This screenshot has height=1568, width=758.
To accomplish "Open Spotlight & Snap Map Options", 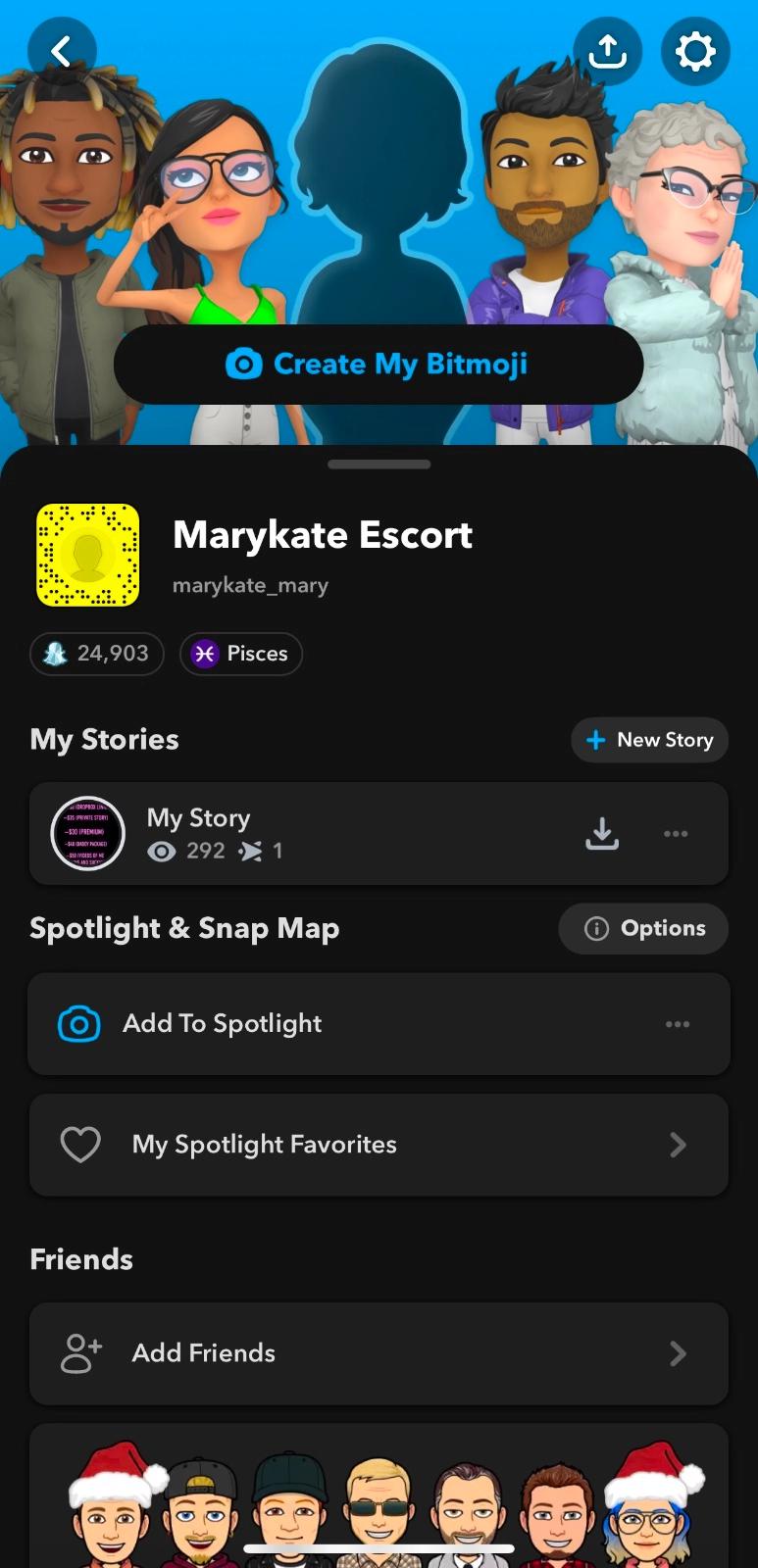I will tap(643, 928).
